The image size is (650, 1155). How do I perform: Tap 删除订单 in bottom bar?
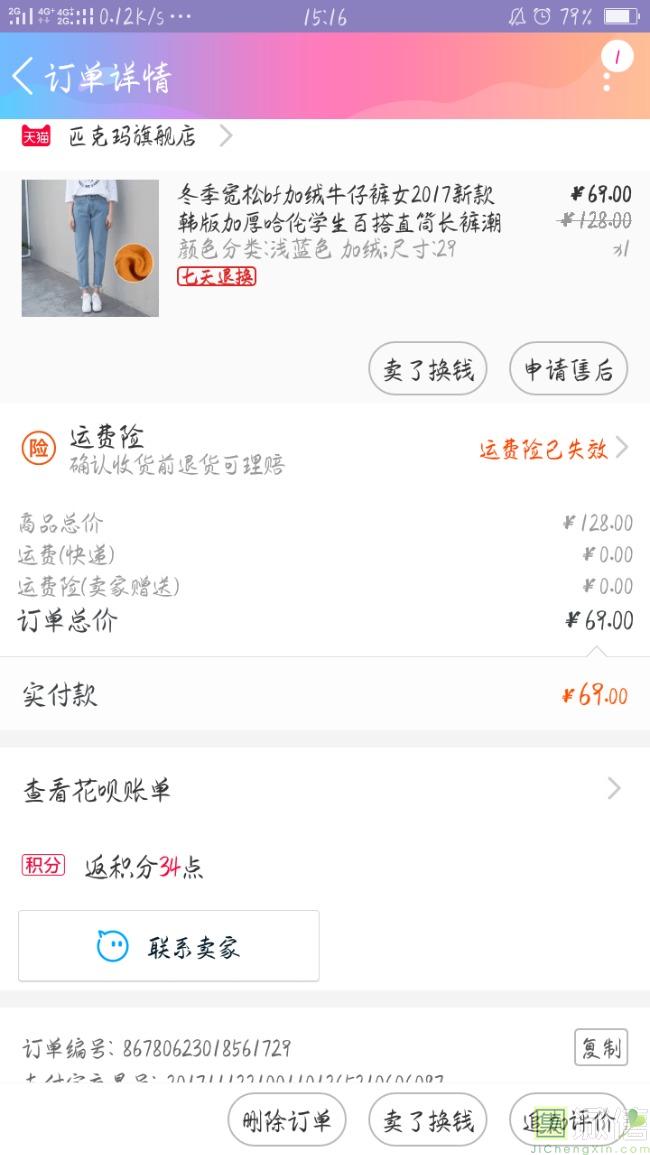point(286,1120)
